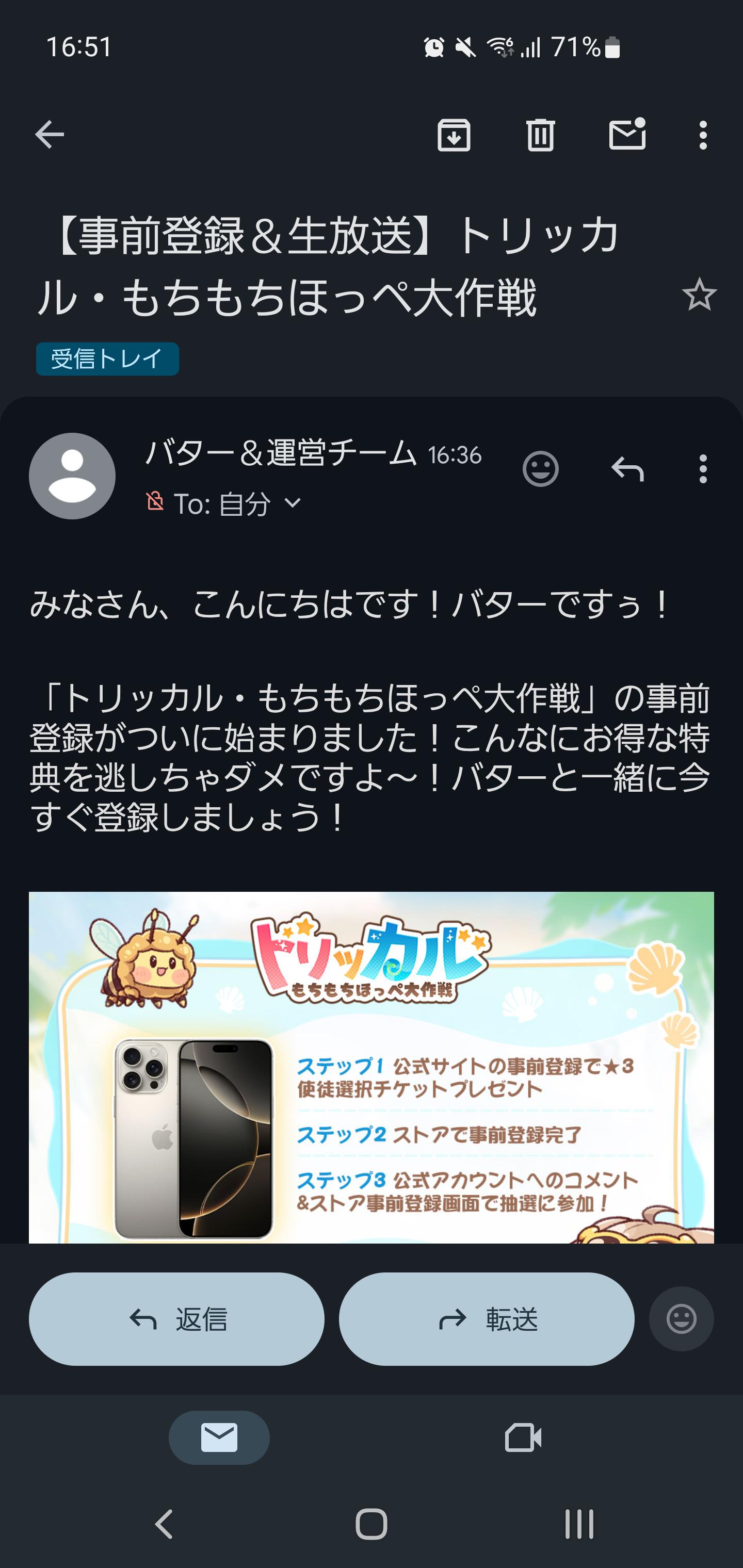The height and width of the screenshot is (1568, 743).
Task: Star this email
Action: point(699,295)
